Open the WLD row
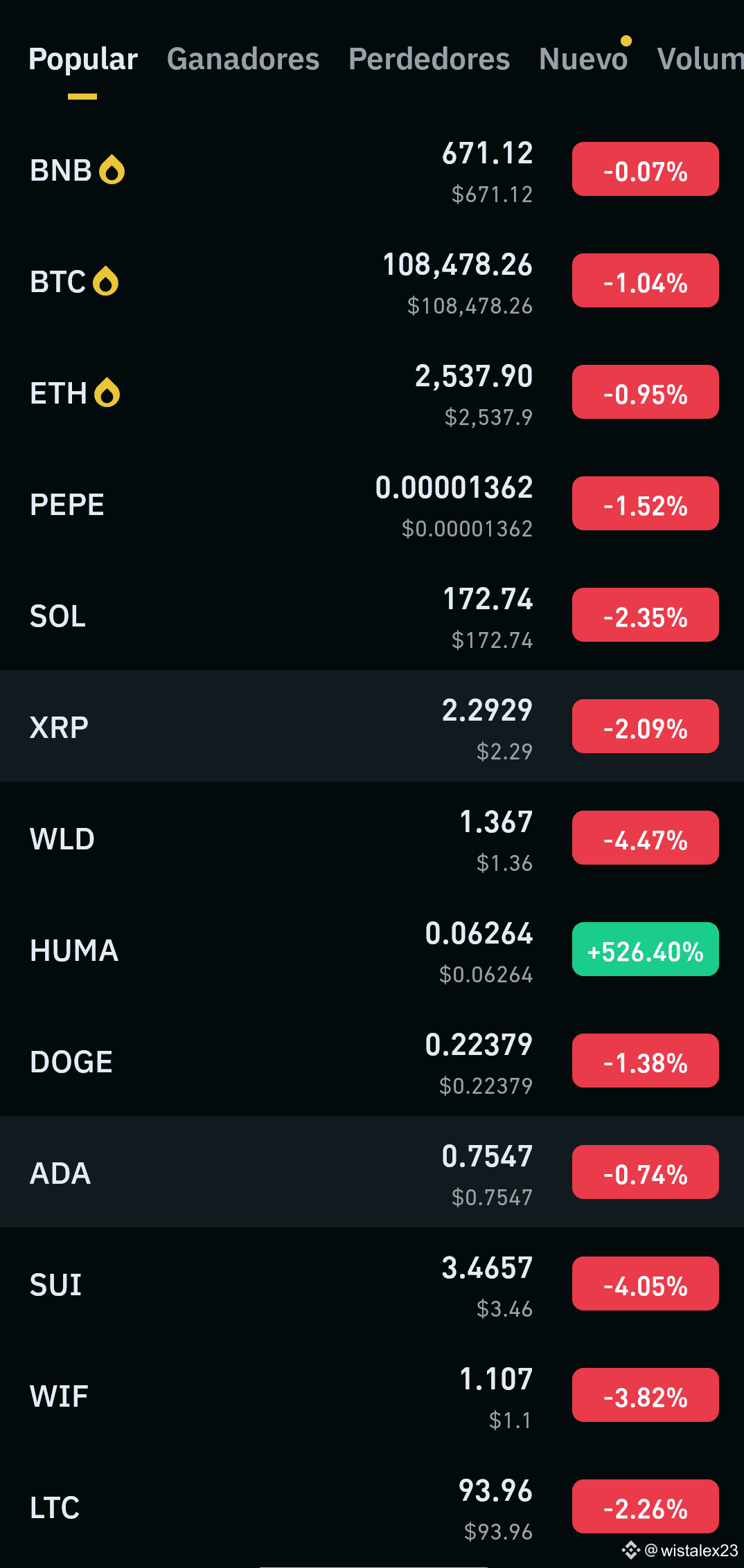This screenshot has height=1568, width=744. (x=372, y=838)
